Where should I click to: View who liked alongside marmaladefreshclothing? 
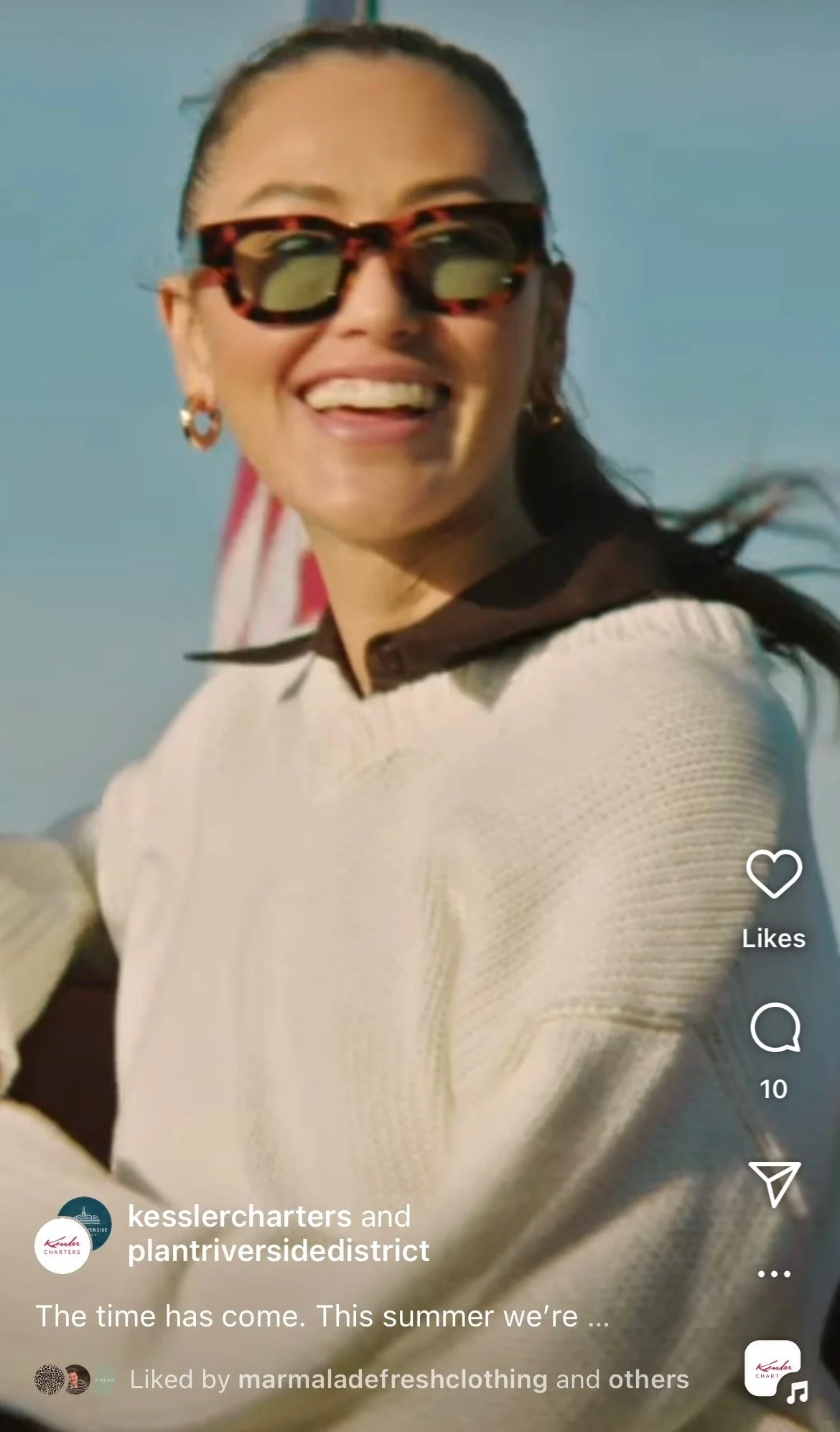click(x=648, y=1379)
